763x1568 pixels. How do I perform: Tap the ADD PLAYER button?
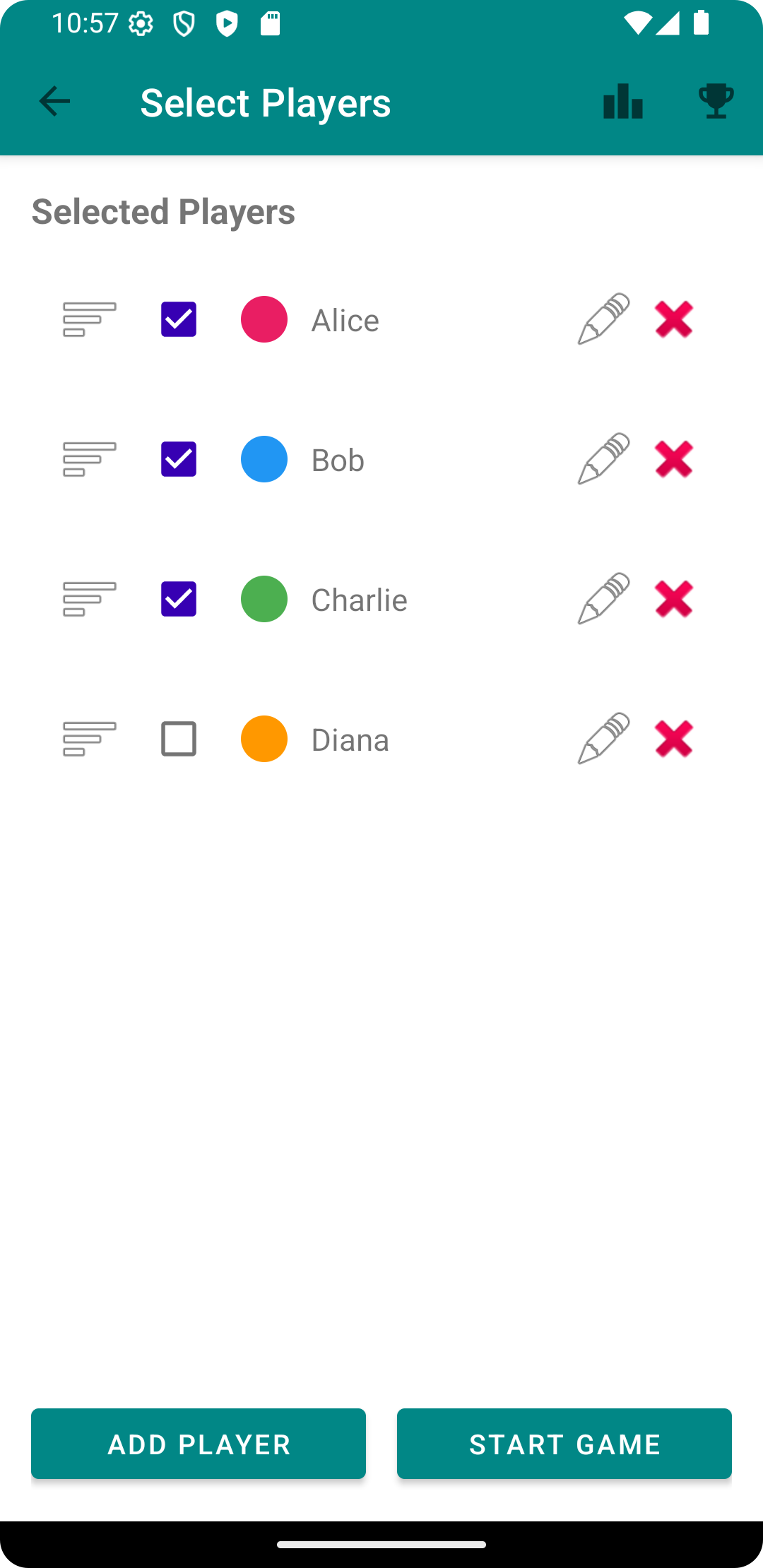point(199,1444)
